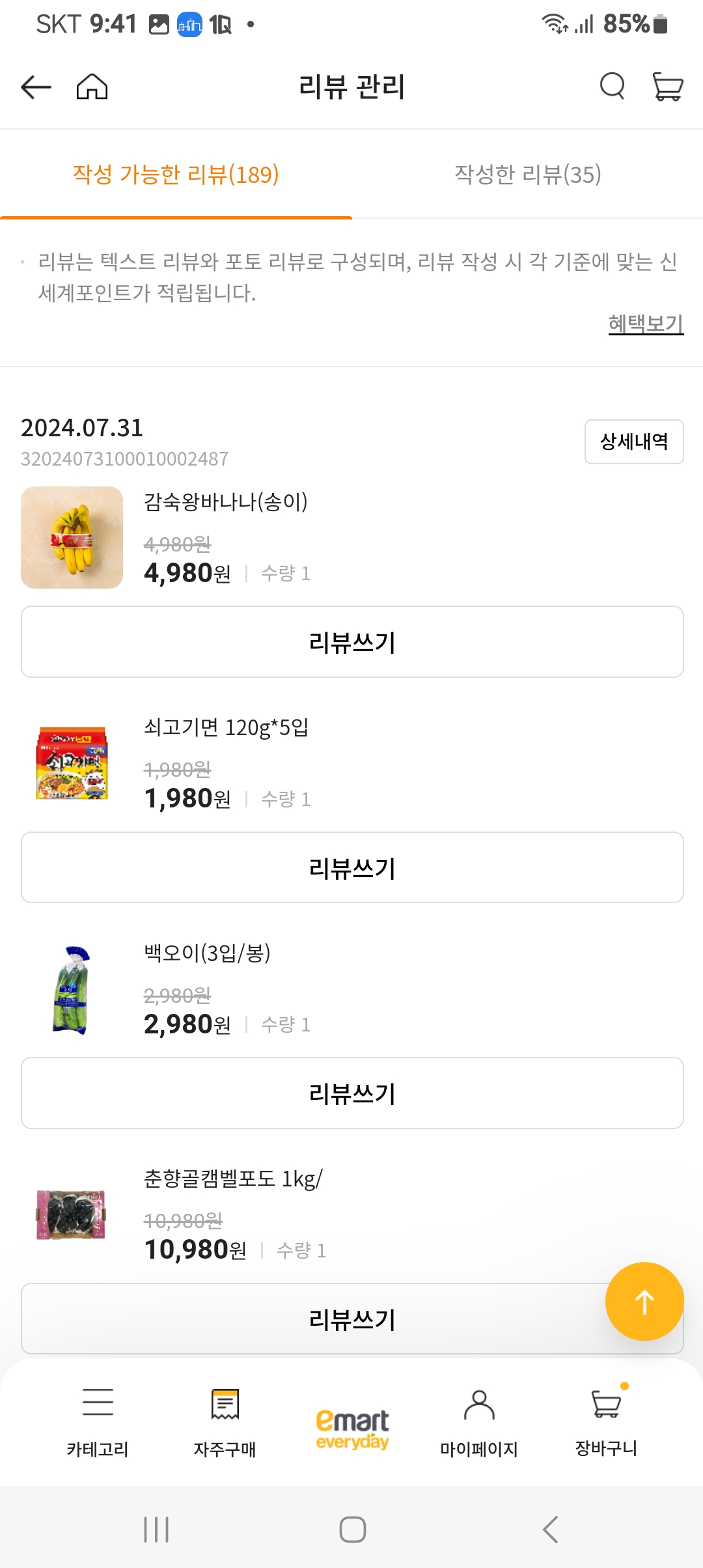The width and height of the screenshot is (703, 1568).
Task: Write a review for 백오이(3입/봉)
Action: click(x=351, y=1093)
